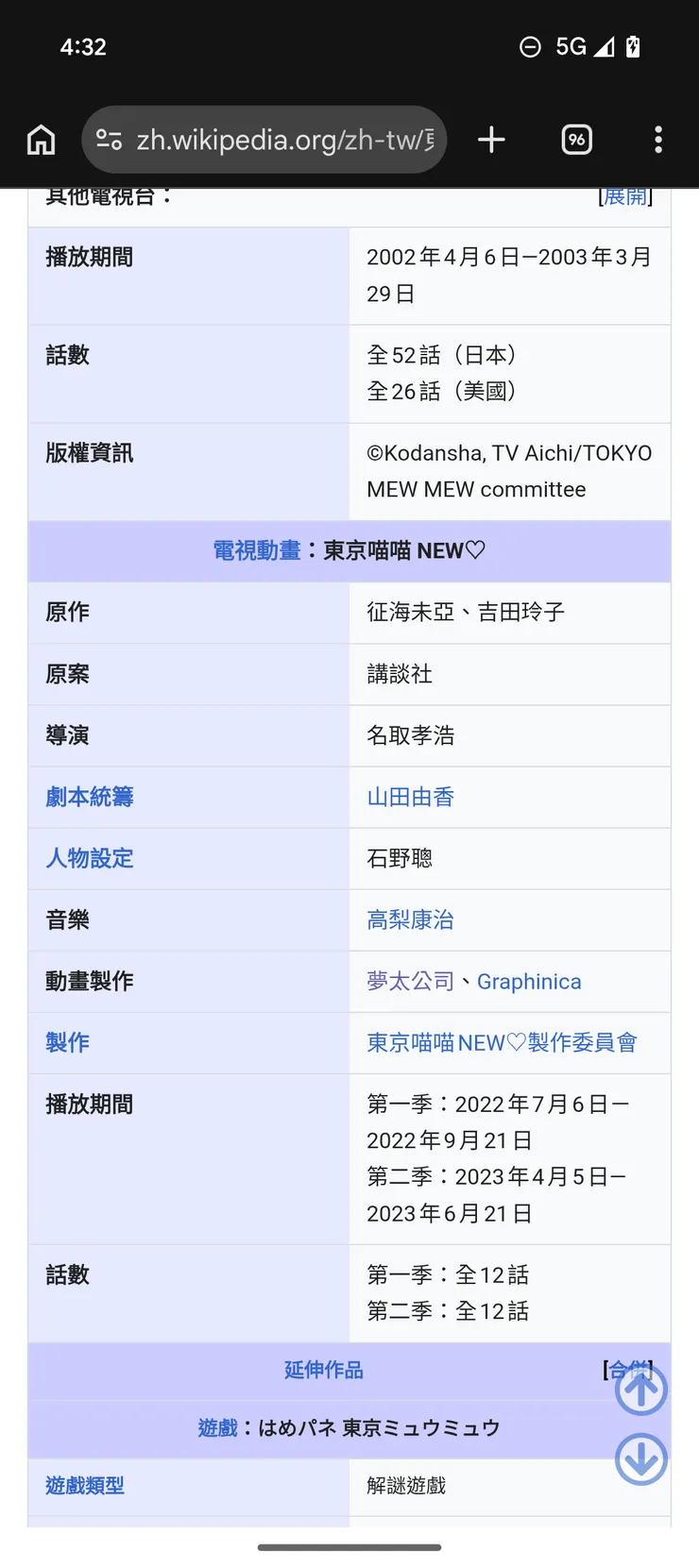
Task: Tap the bottom navigation gesture bar
Action: [x=349, y=1546]
